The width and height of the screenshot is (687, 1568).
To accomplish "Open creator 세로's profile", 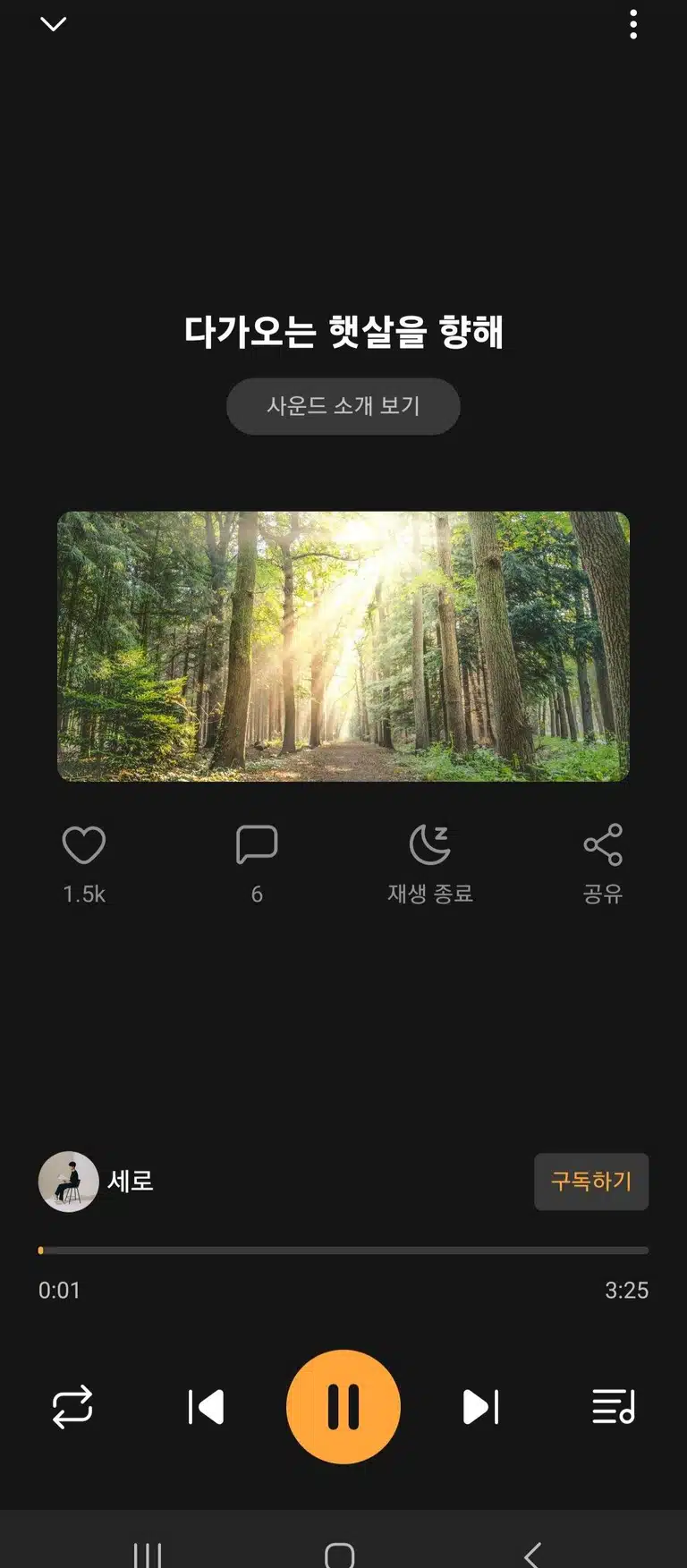I will (x=97, y=1182).
